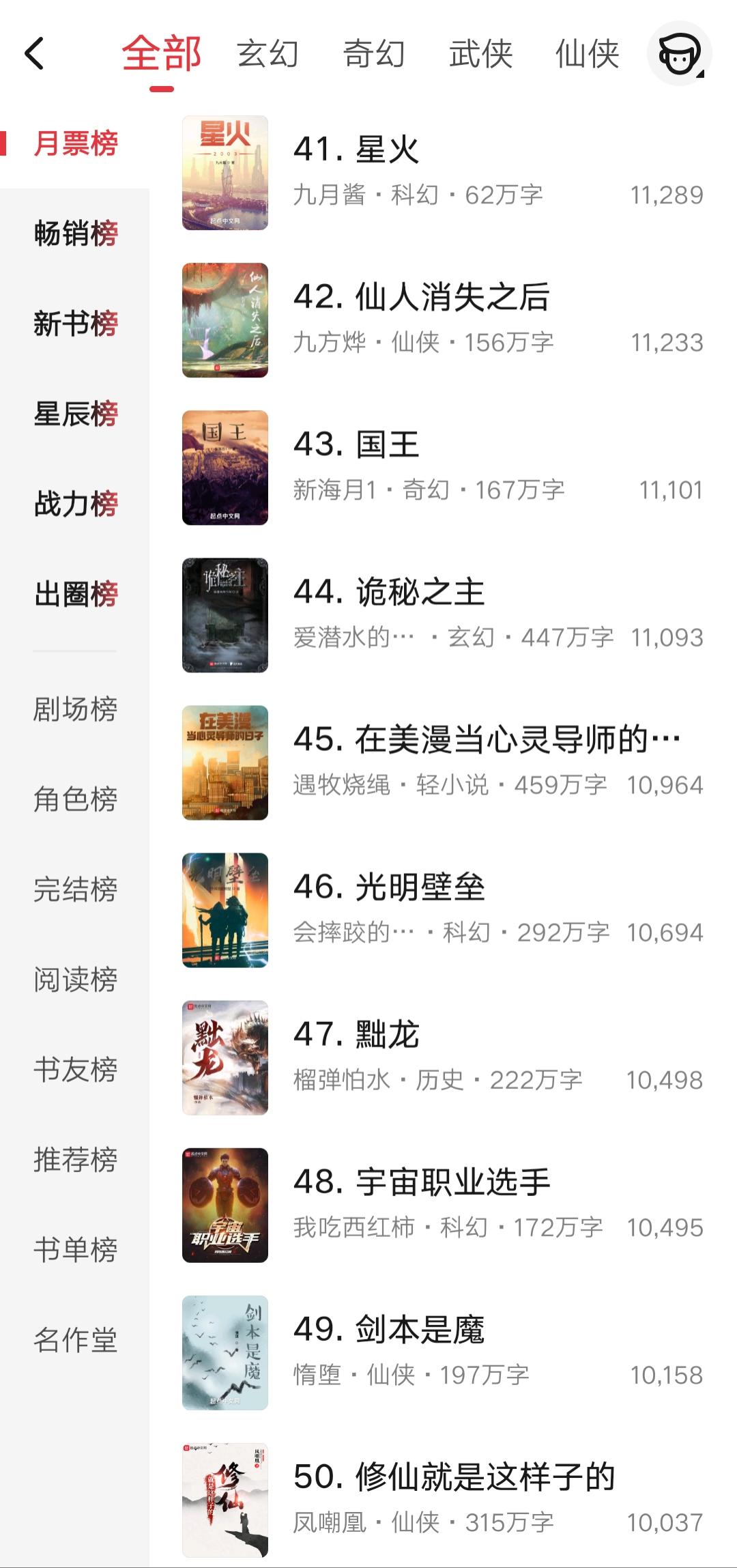This screenshot has width=737, height=1568.
Task: Switch to 新书榜 in the sidebar
Action: coord(76,324)
